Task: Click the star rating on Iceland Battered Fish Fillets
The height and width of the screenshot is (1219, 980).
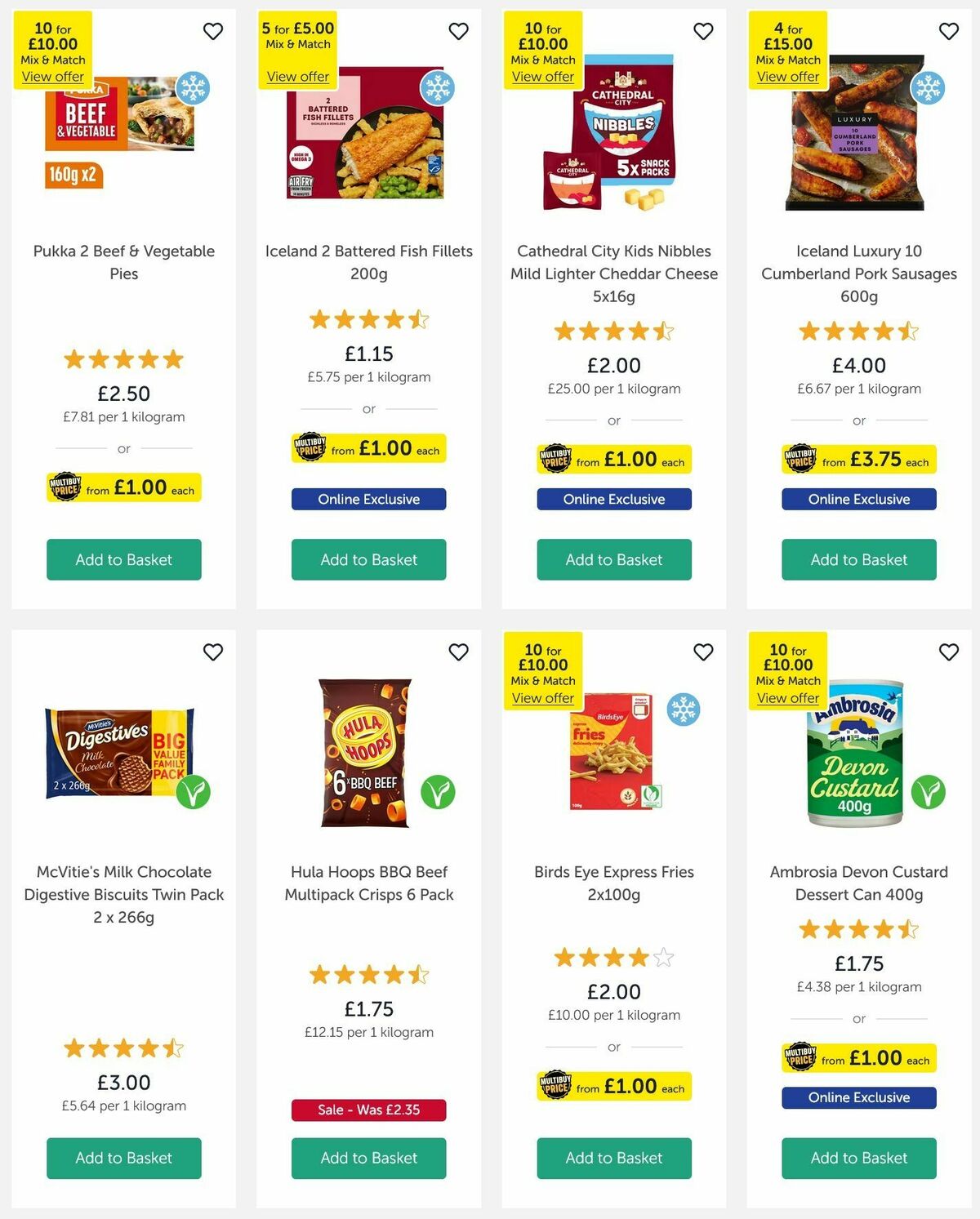Action: point(368,319)
